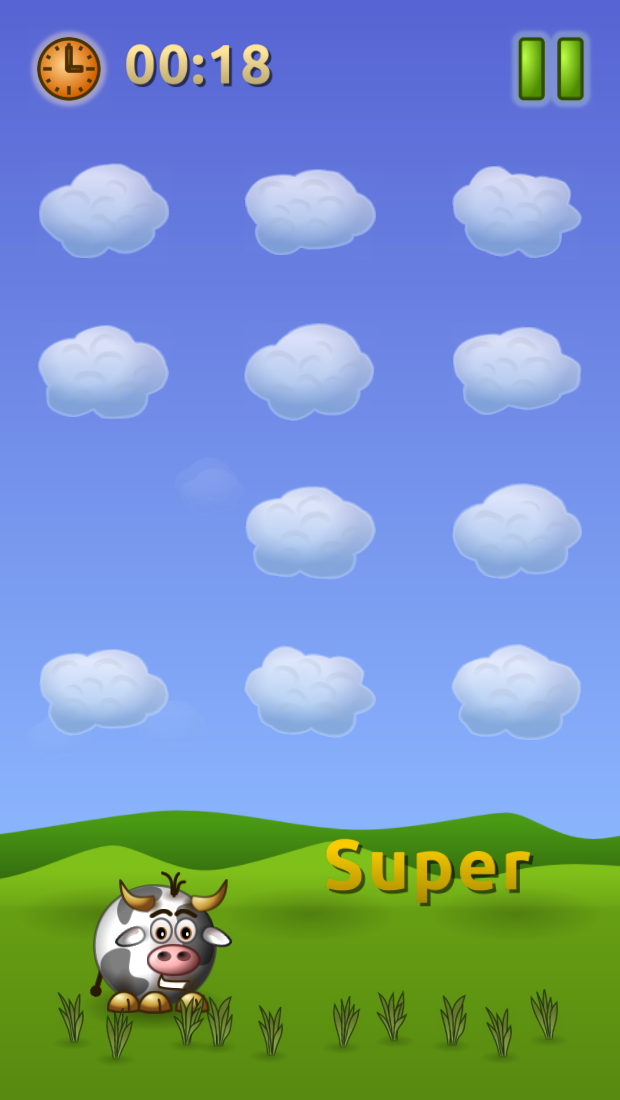Uncover the second-row left cloud

click(x=103, y=372)
